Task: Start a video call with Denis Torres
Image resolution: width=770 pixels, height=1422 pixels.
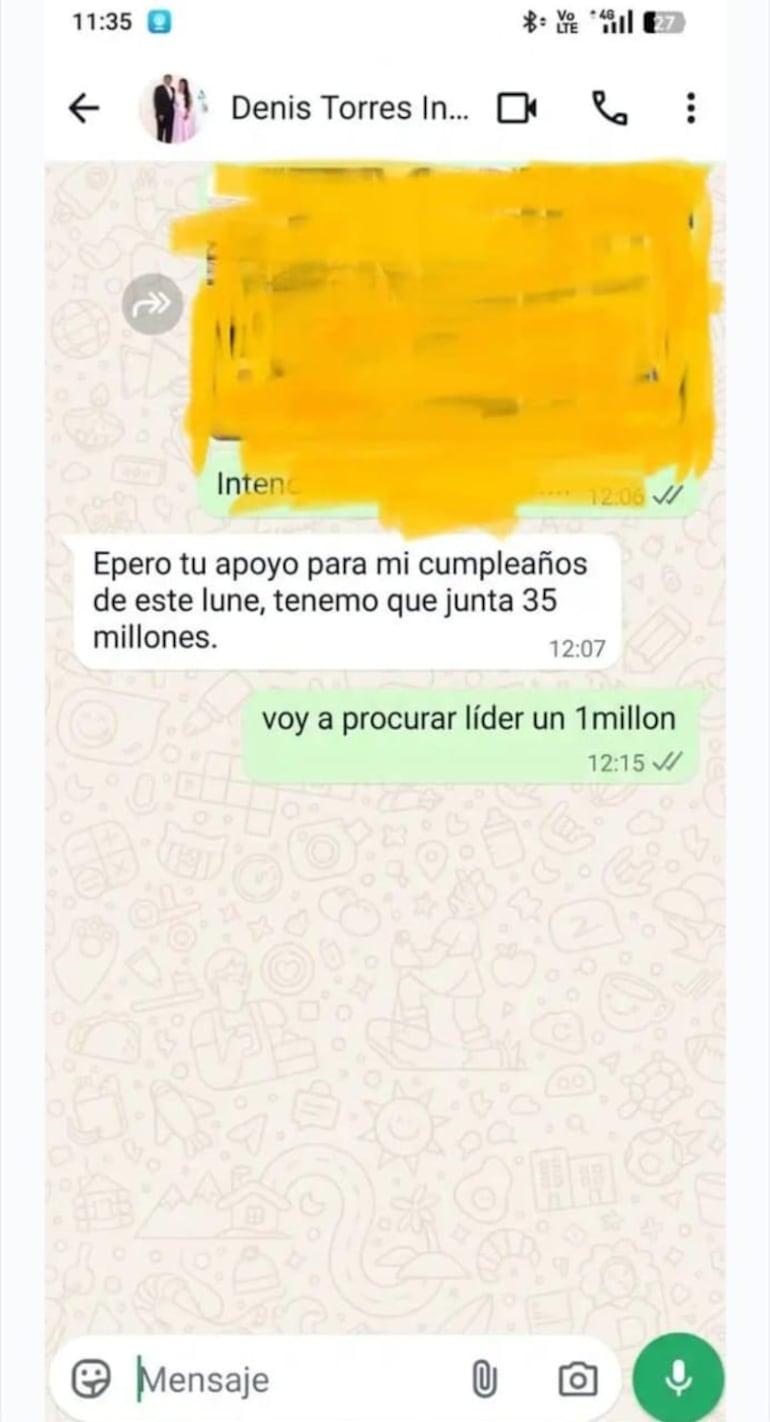Action: coord(517,108)
